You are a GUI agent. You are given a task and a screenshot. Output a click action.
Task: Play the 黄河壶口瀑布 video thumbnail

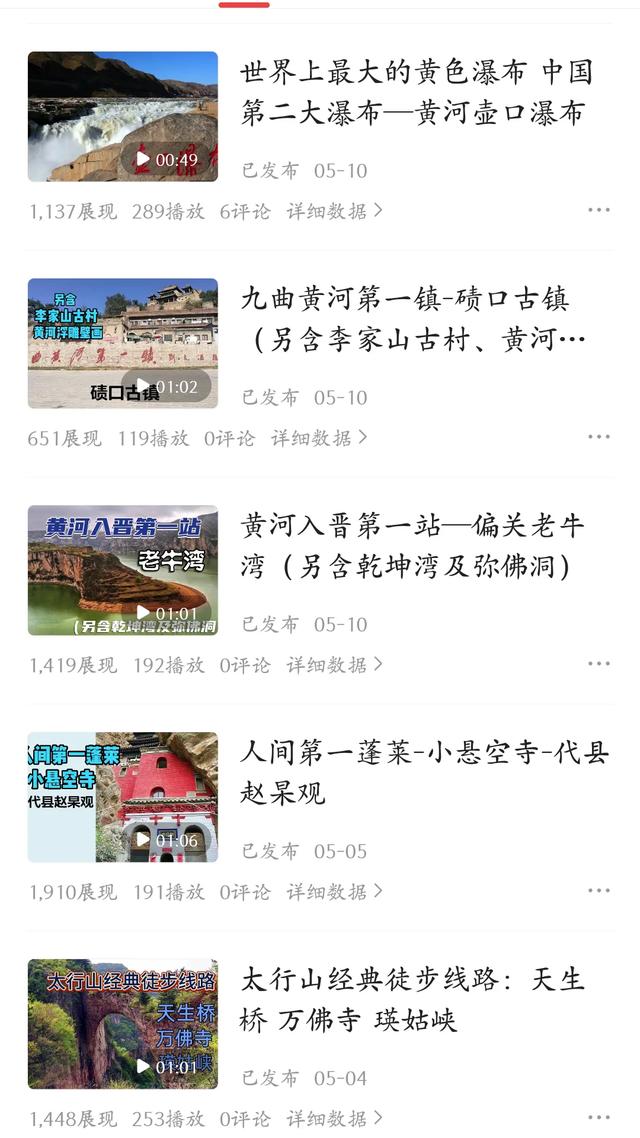click(122, 116)
